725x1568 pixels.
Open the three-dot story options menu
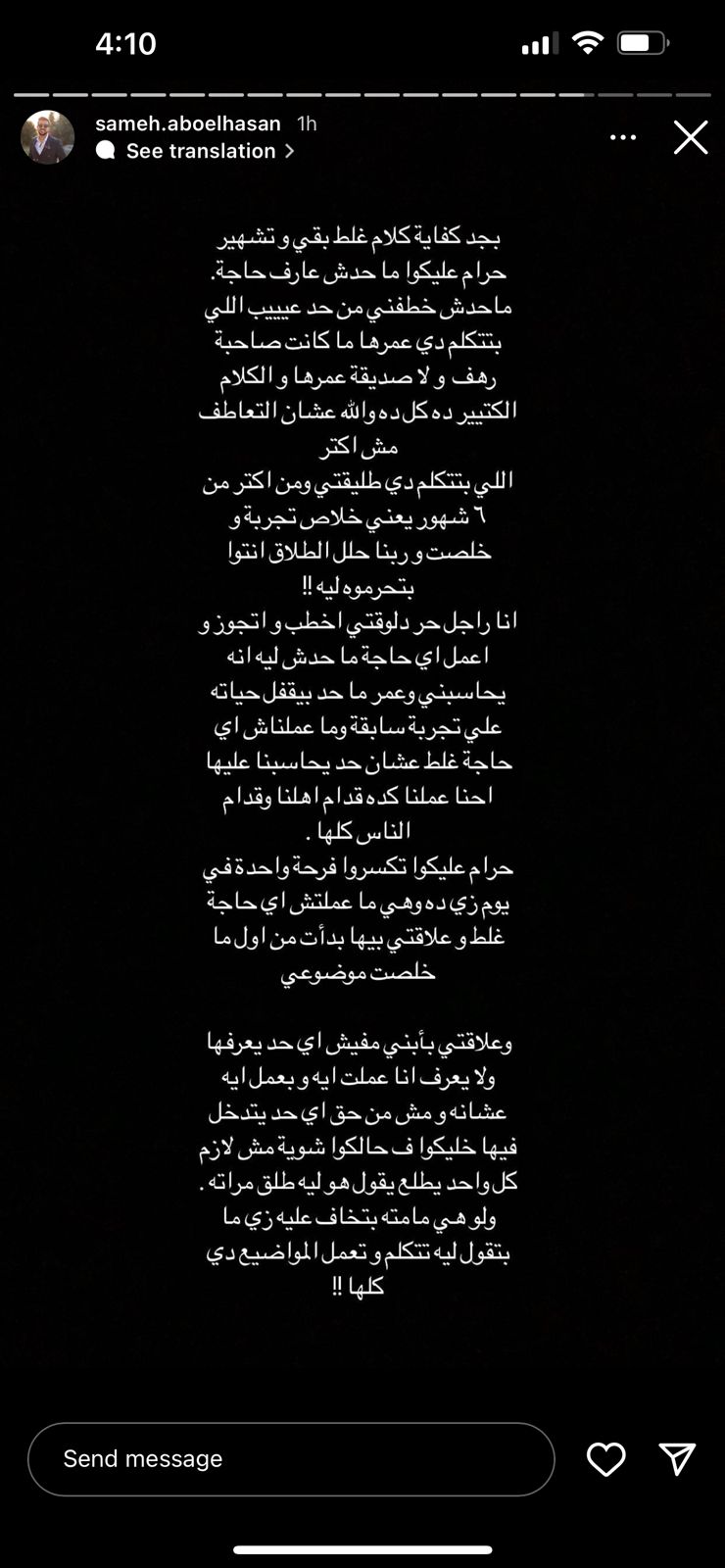623,138
